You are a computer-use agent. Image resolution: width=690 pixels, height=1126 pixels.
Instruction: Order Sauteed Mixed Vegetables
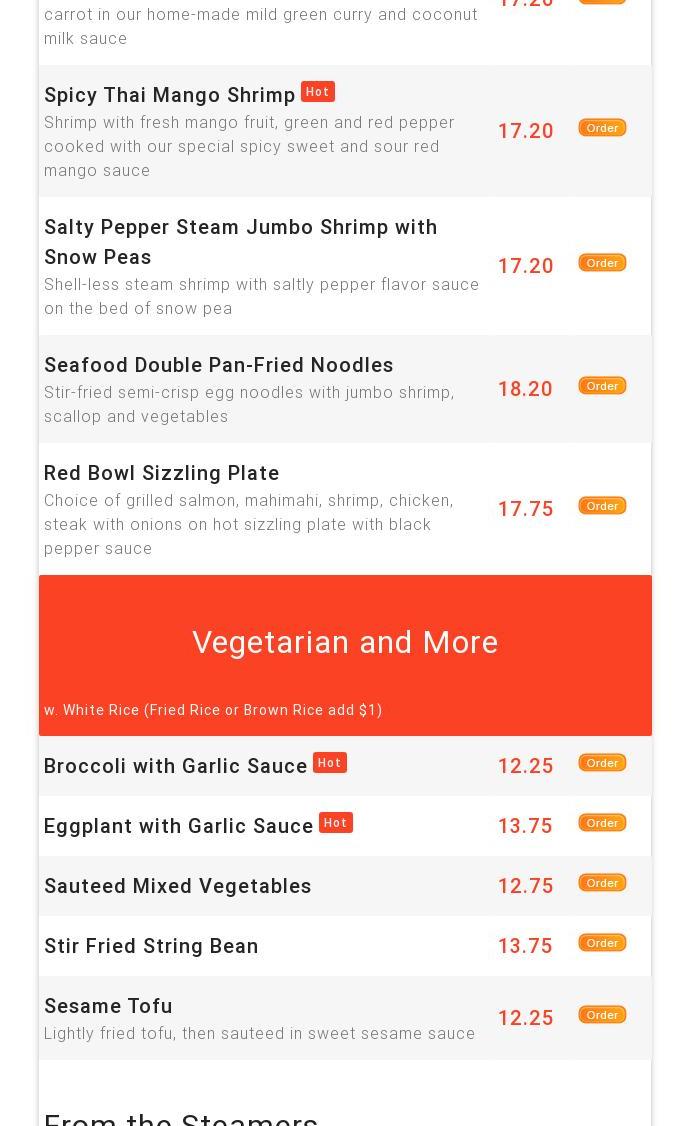[x=602, y=883]
